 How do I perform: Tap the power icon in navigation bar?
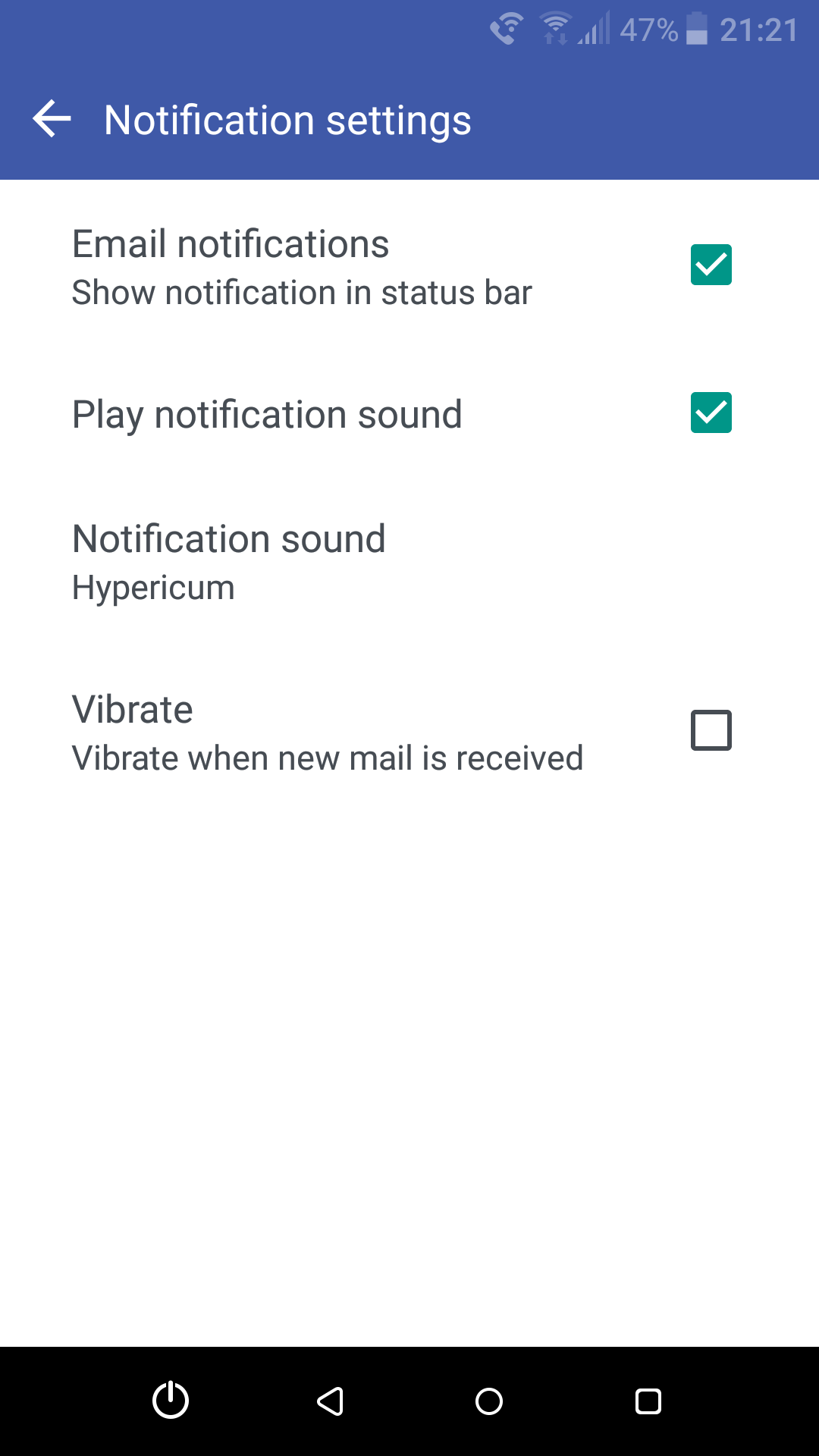coord(171,1400)
